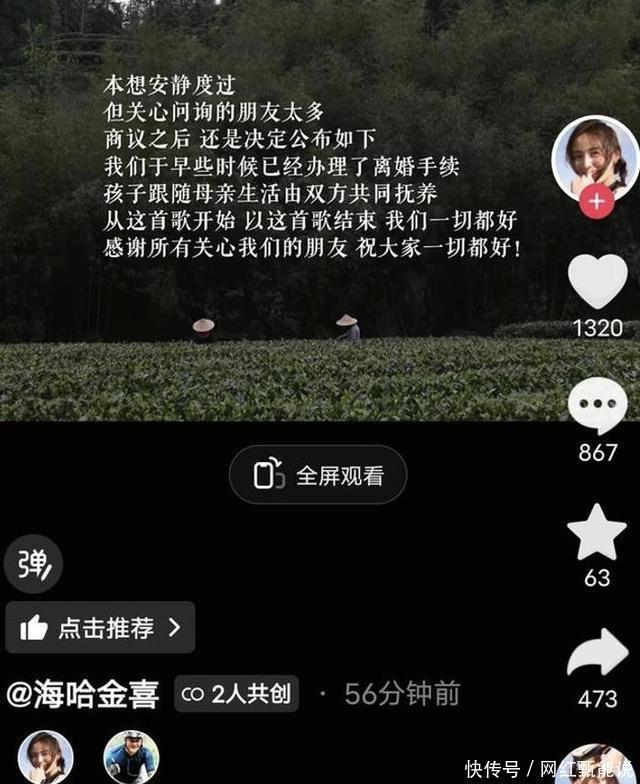Tap the 点击推荐 recommend button
Screen dimensions: 640x784
[100, 628]
